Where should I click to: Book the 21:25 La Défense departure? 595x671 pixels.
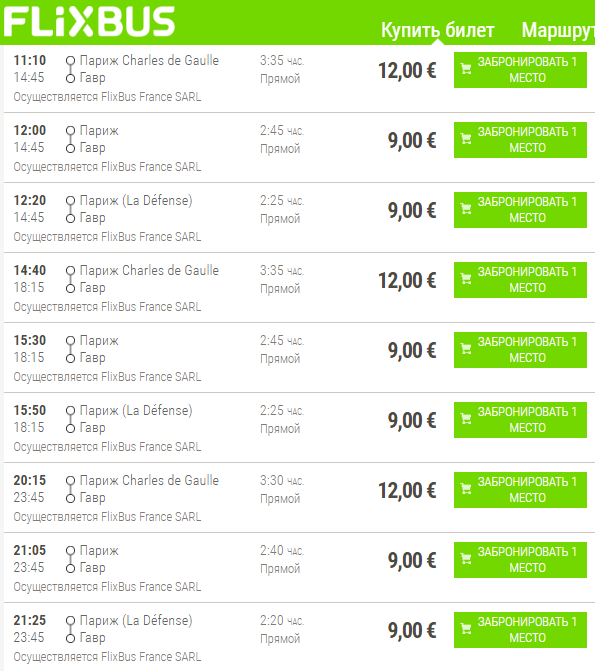click(x=520, y=630)
